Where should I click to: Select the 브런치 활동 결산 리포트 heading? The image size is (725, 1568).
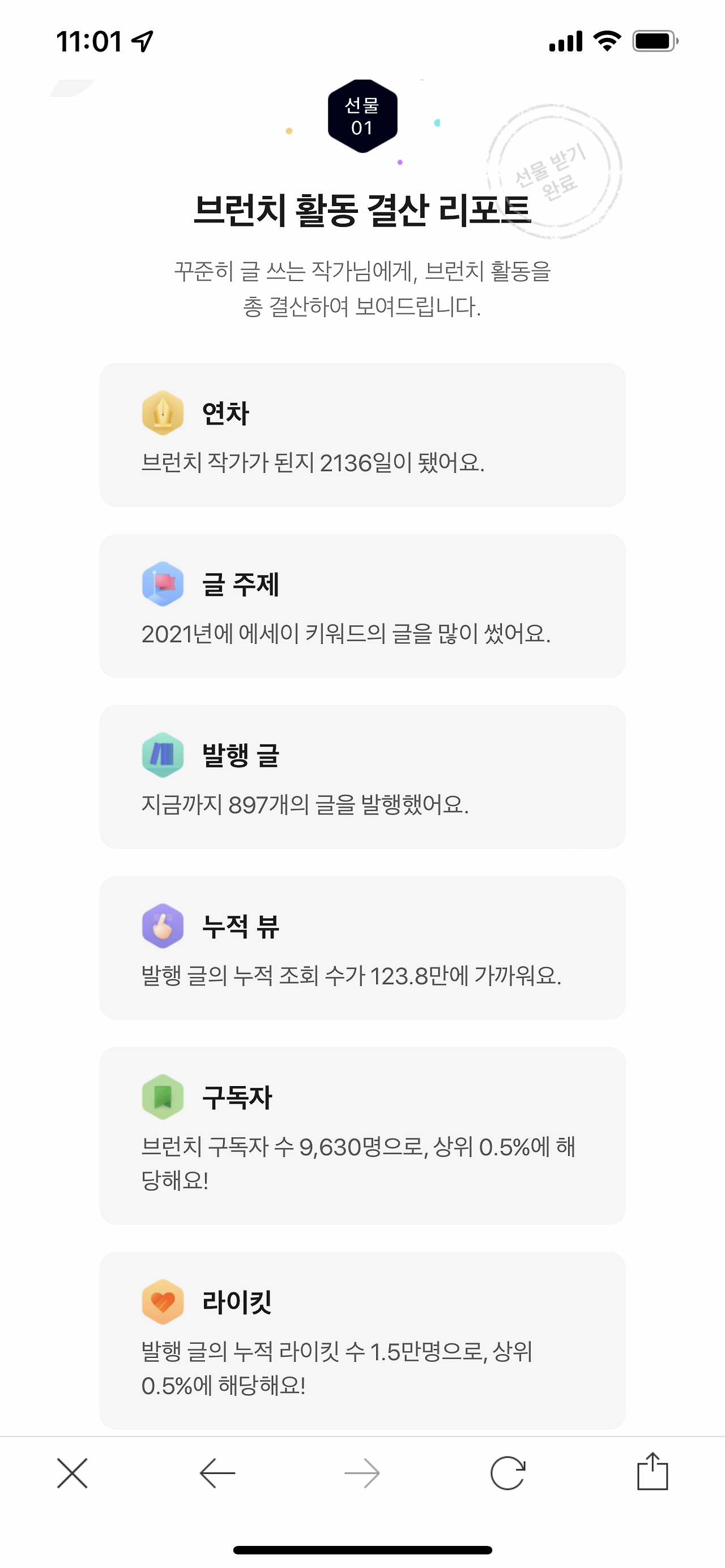pos(363,210)
